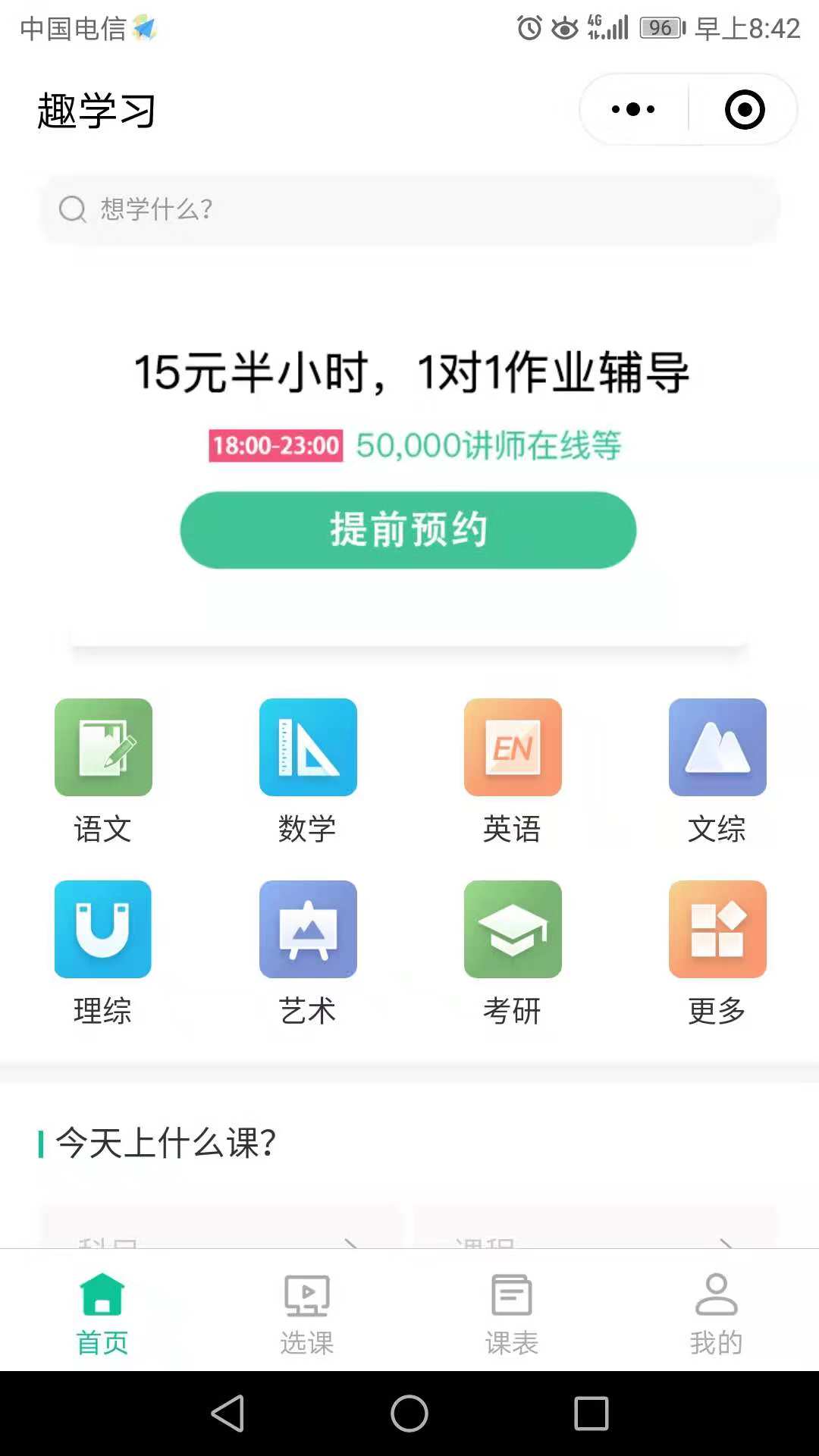819x1456 pixels.
Task: Open the 英语 subject
Action: [513, 770]
